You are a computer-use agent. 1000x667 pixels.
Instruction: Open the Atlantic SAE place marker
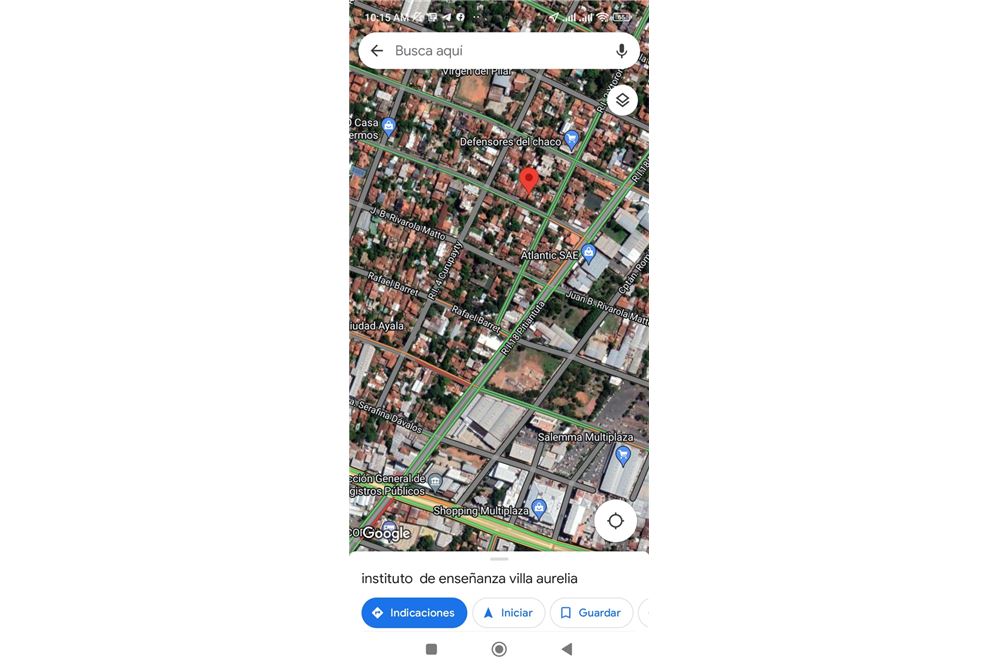589,253
